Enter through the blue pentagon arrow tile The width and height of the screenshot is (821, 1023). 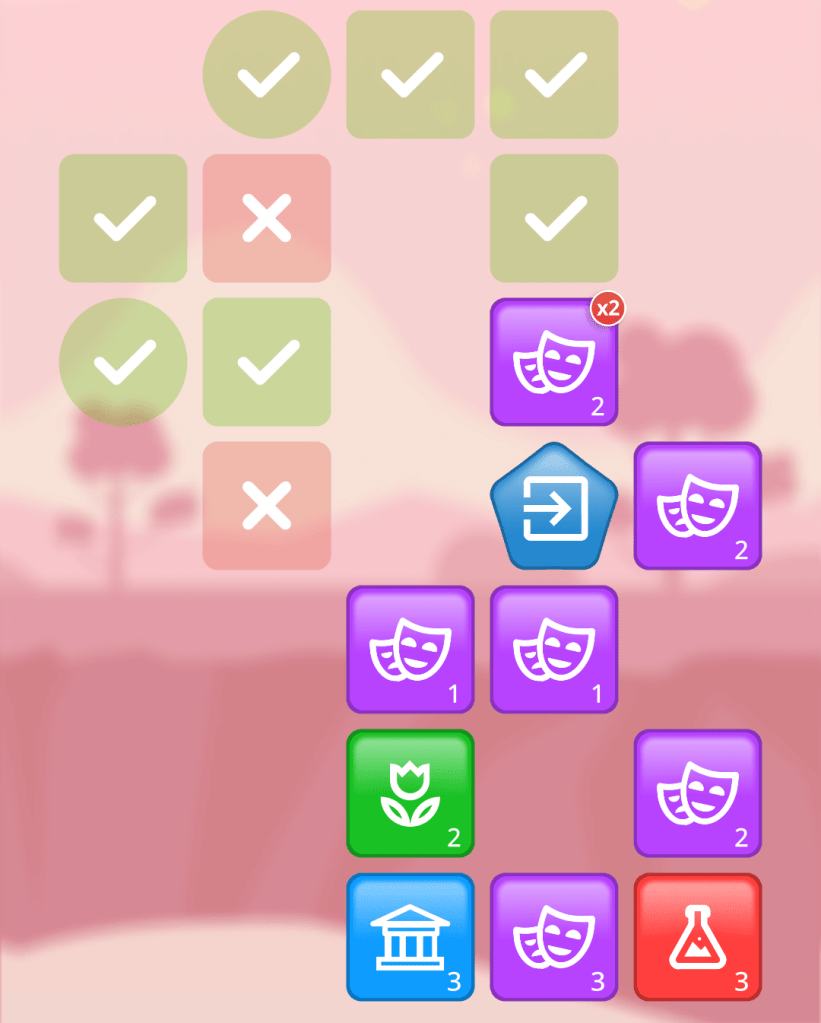(x=553, y=507)
